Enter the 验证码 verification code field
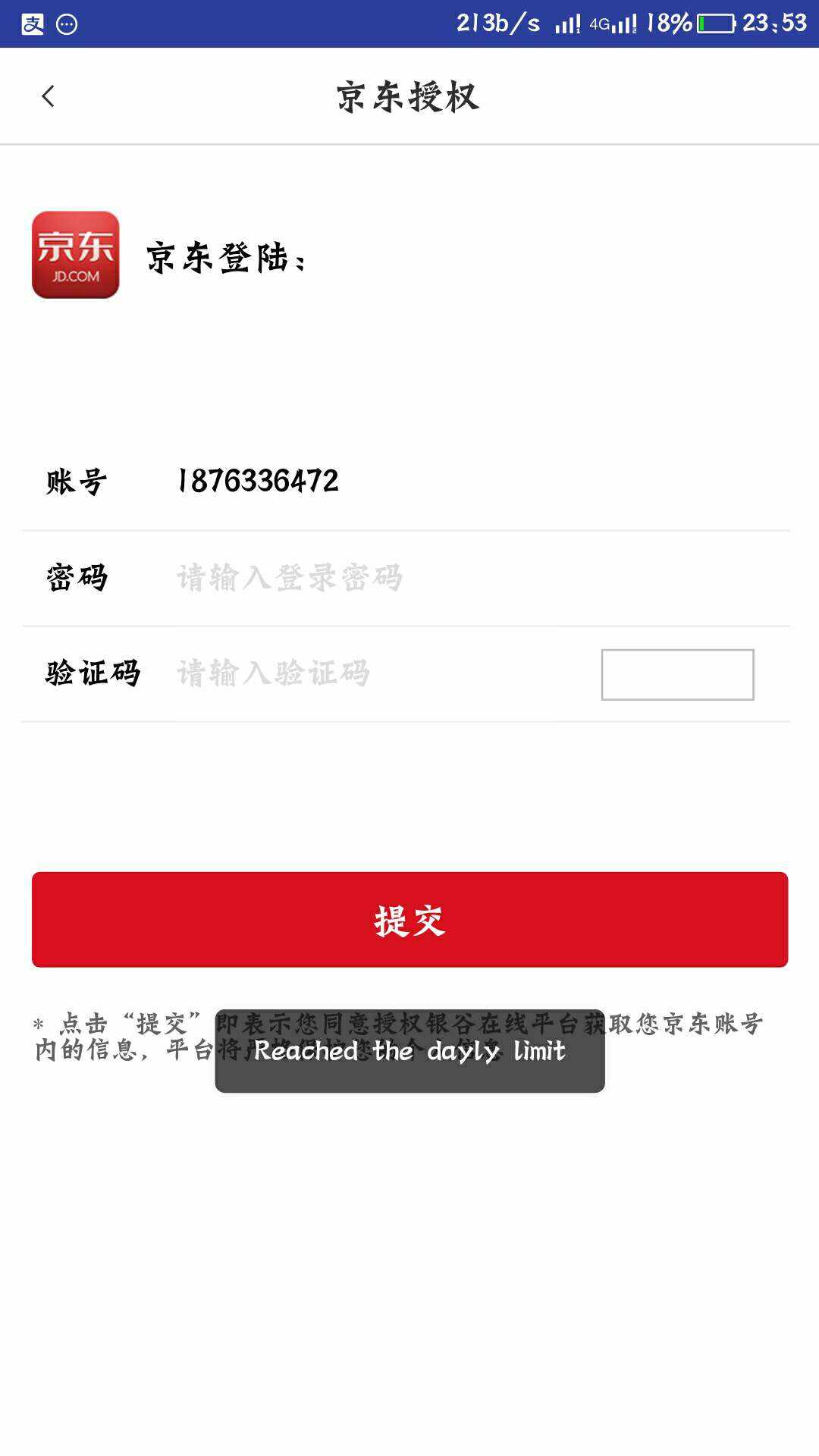Viewport: 819px width, 1456px height. 379,673
